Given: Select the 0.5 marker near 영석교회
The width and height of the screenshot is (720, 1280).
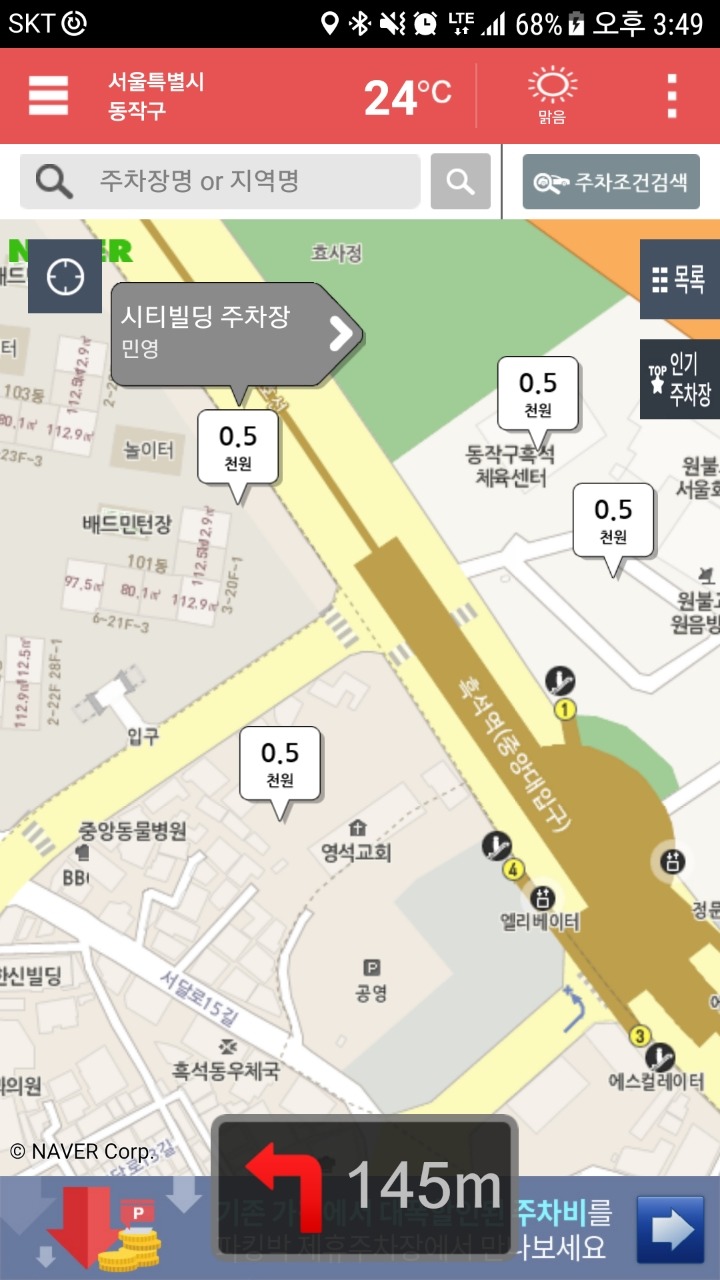Looking at the screenshot, I should [280, 764].
